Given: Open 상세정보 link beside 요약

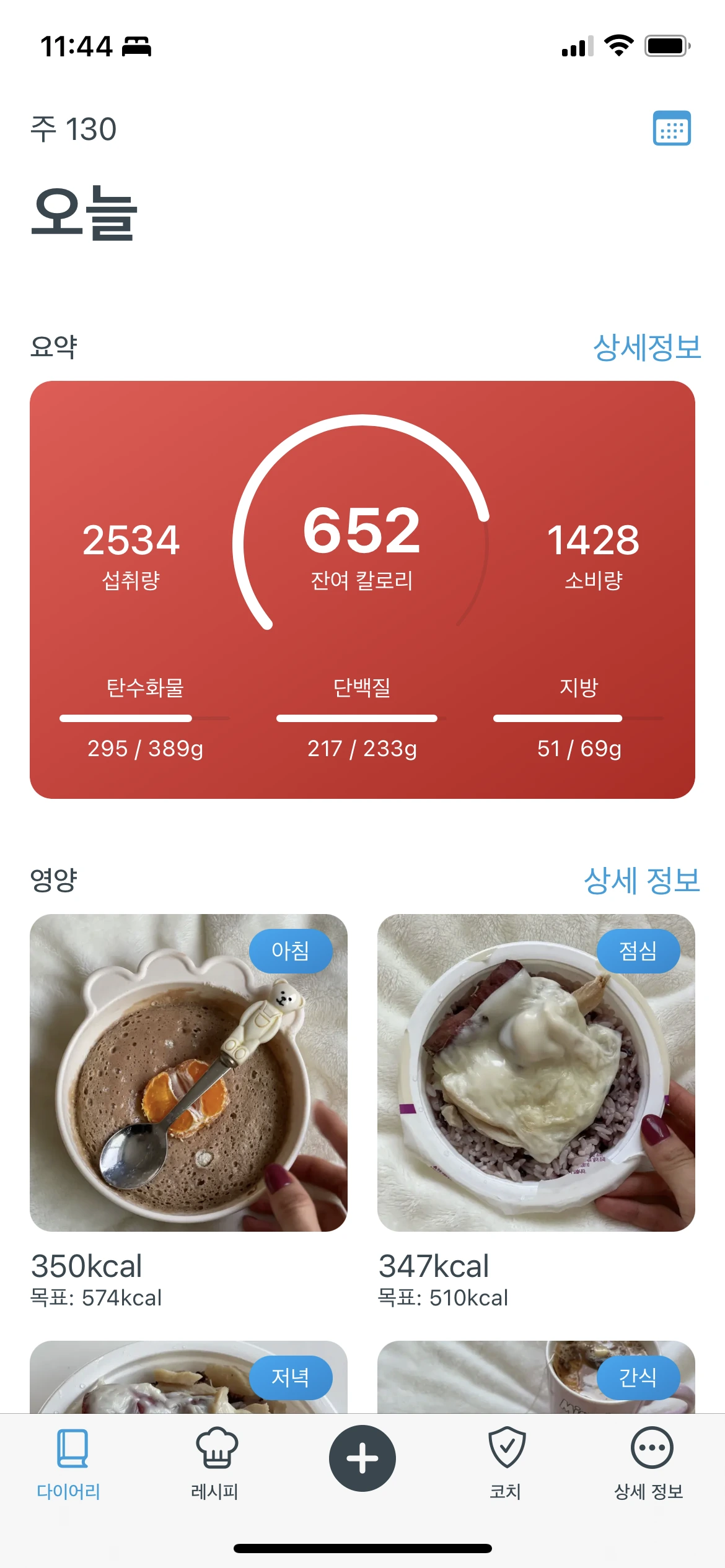Looking at the screenshot, I should click(646, 347).
